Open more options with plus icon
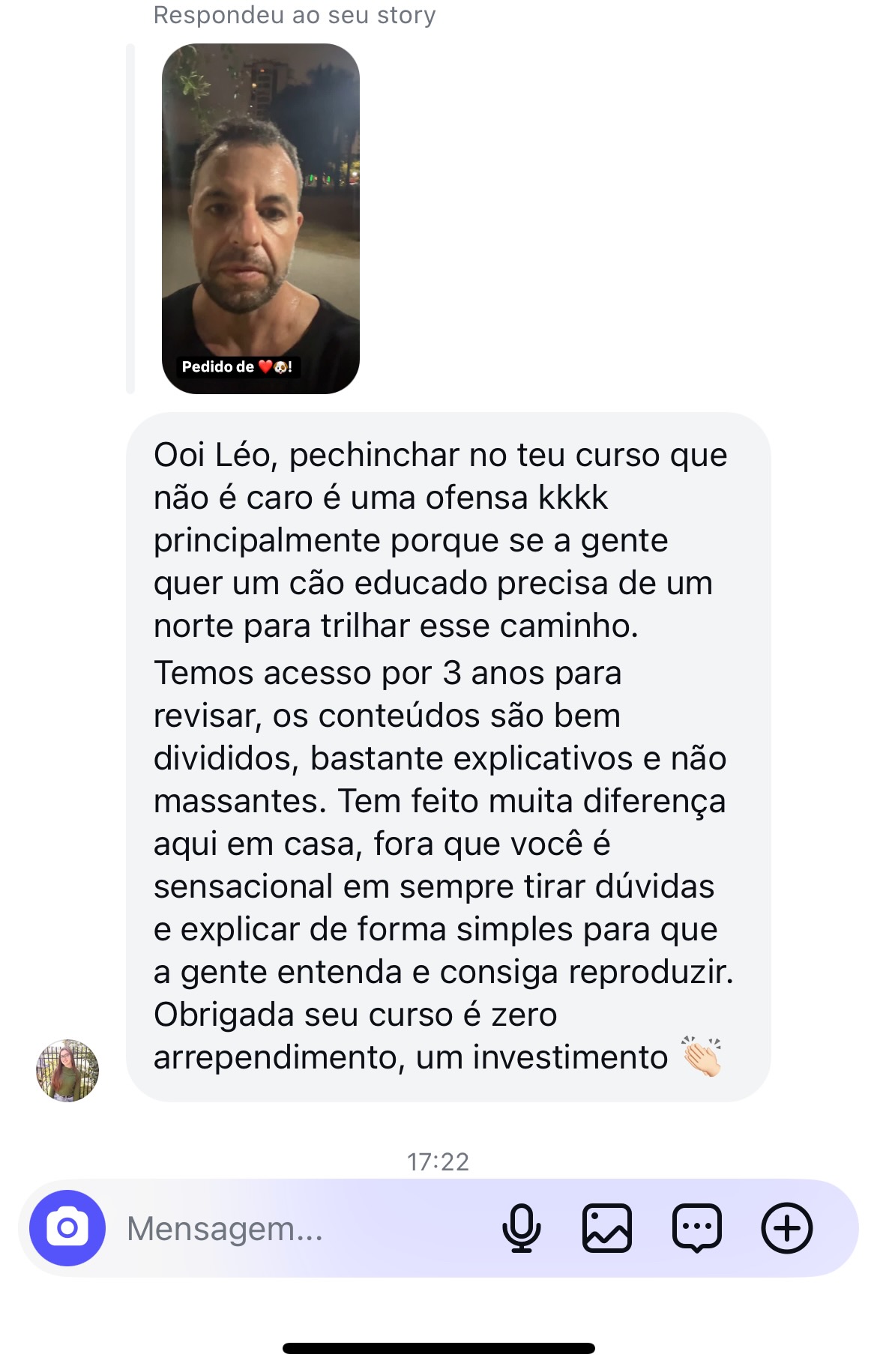Image resolution: width=877 pixels, height=1372 pixels. (x=786, y=1228)
